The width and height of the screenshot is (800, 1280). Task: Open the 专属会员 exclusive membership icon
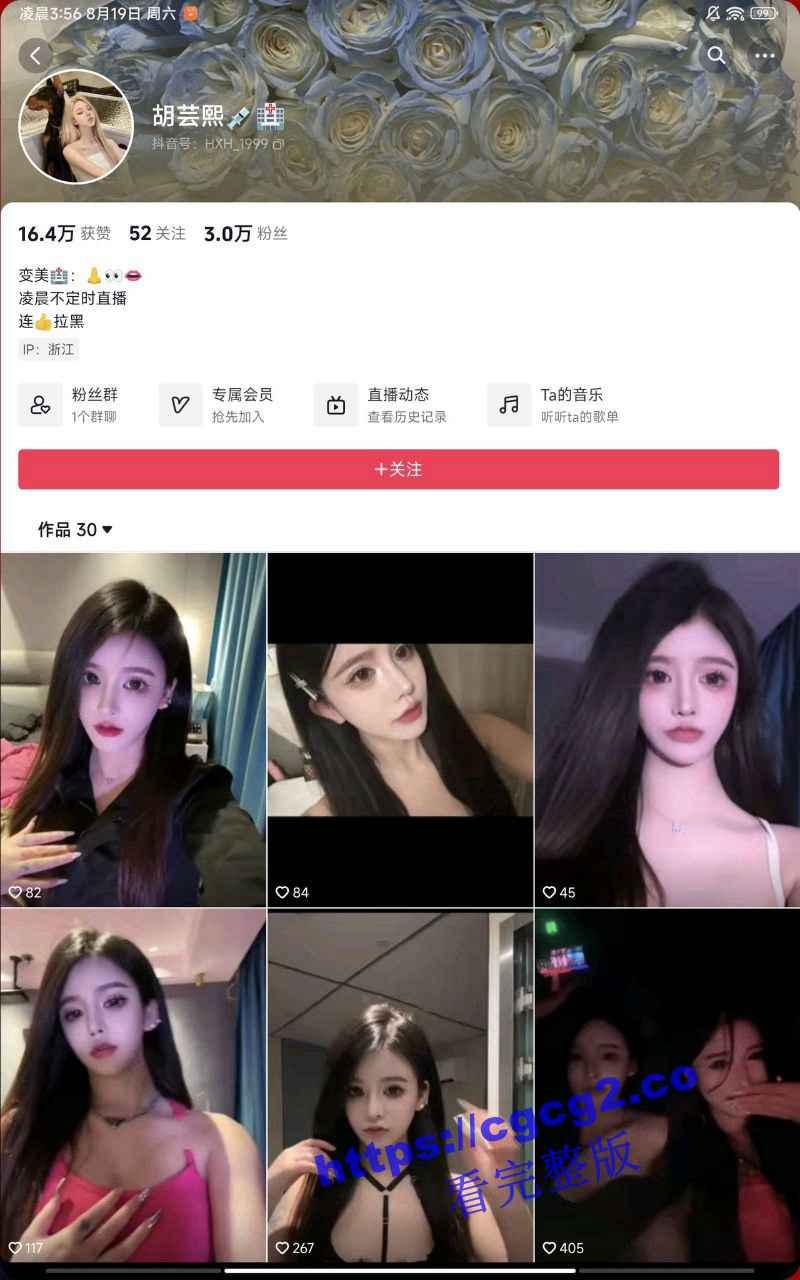tap(180, 403)
